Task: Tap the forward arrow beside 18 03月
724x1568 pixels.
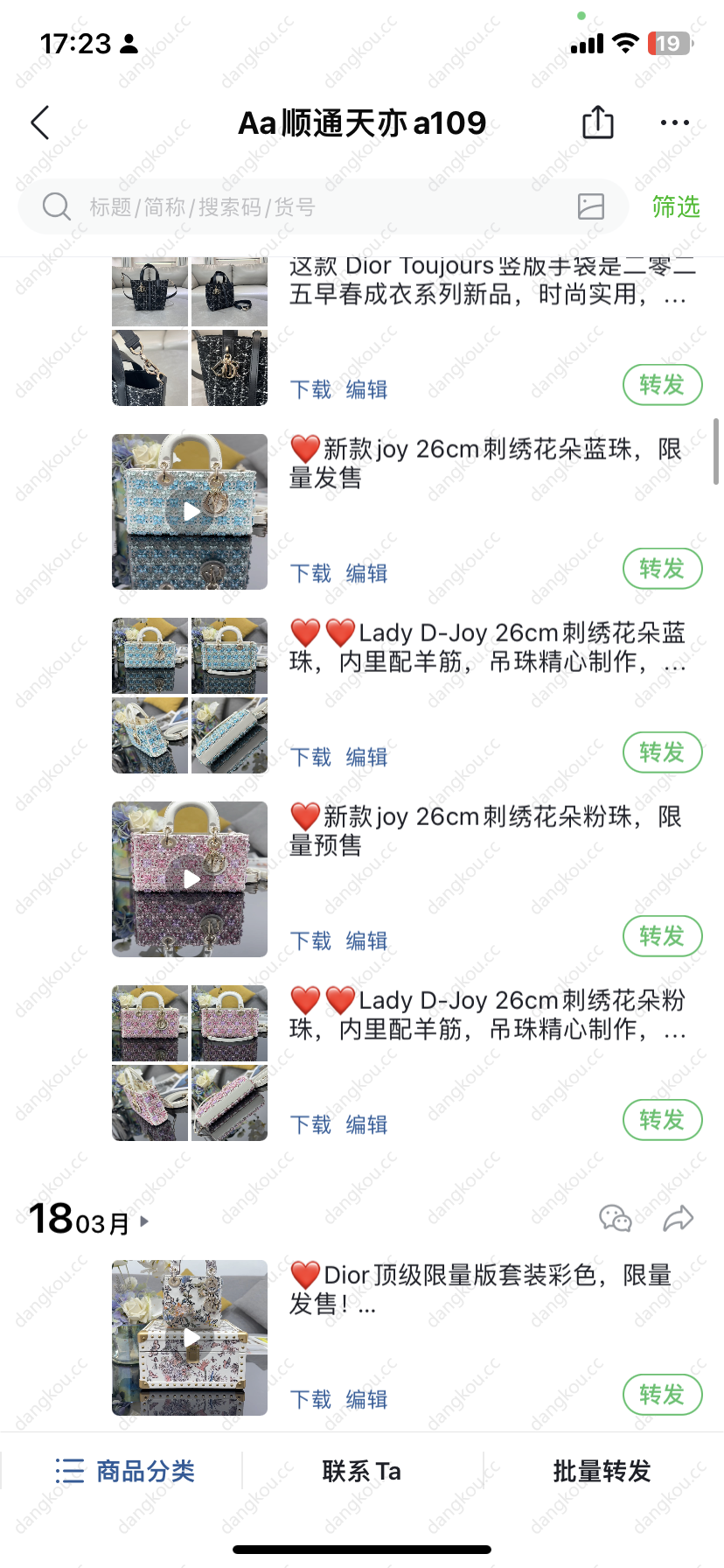Action: pos(679,1218)
